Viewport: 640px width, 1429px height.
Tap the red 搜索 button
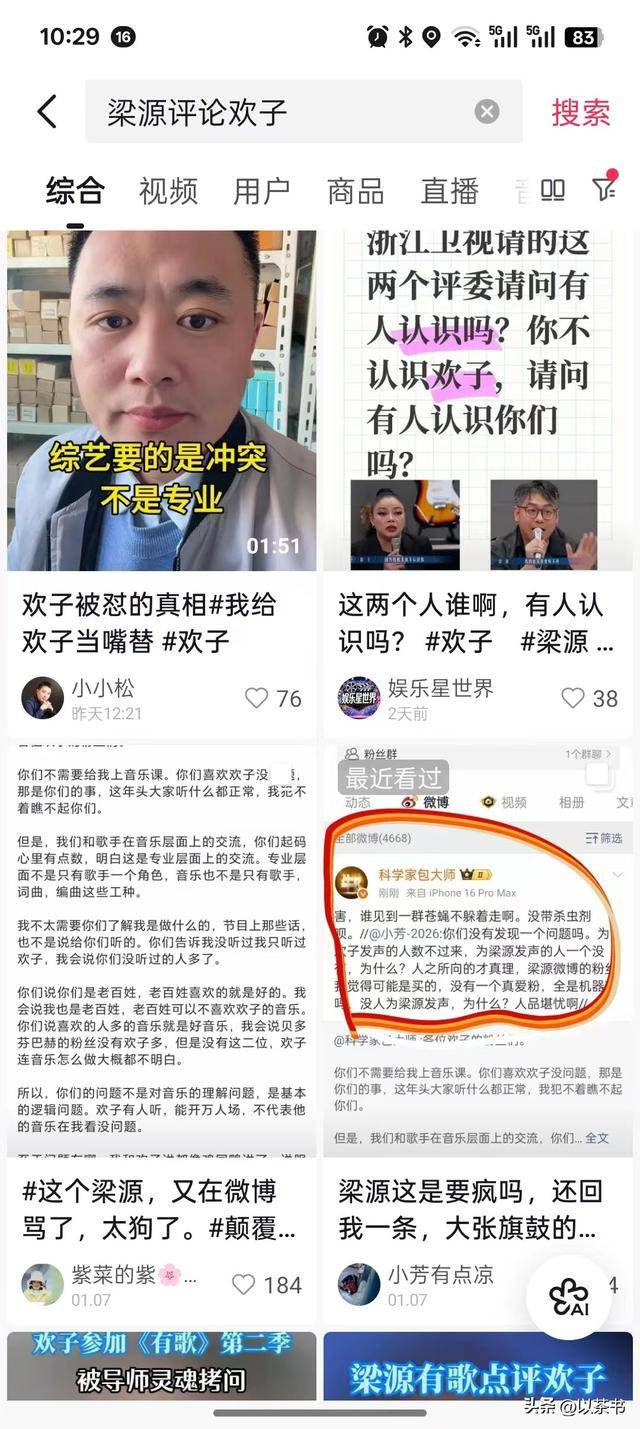tap(581, 112)
